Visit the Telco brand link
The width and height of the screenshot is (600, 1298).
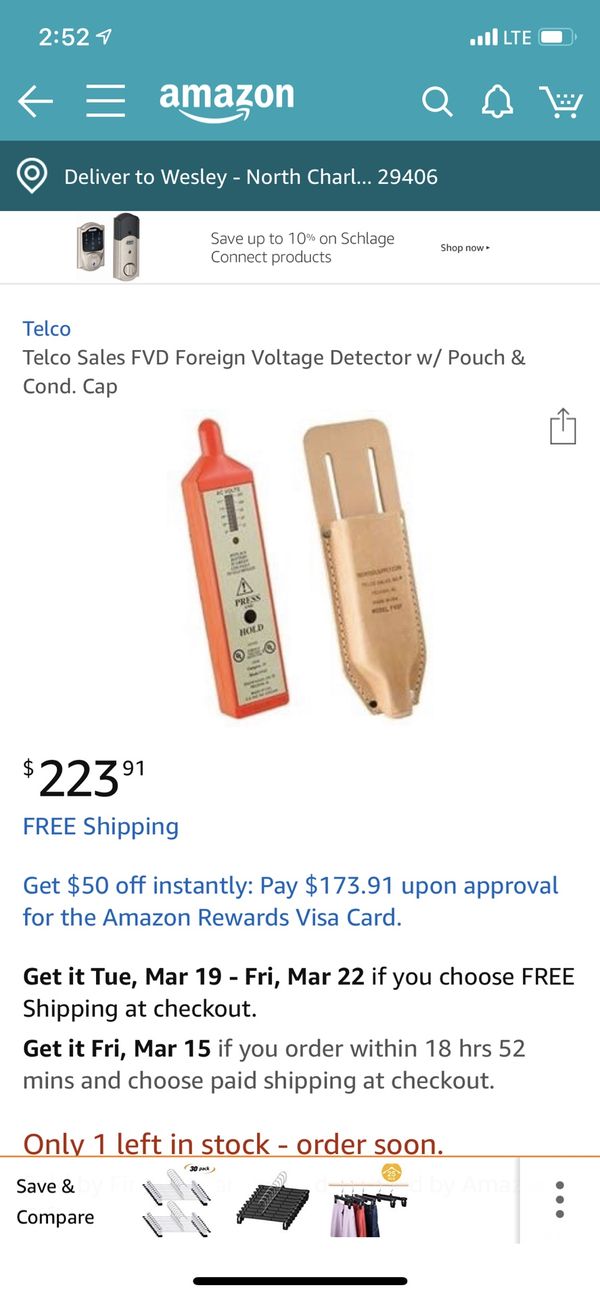tap(47, 328)
